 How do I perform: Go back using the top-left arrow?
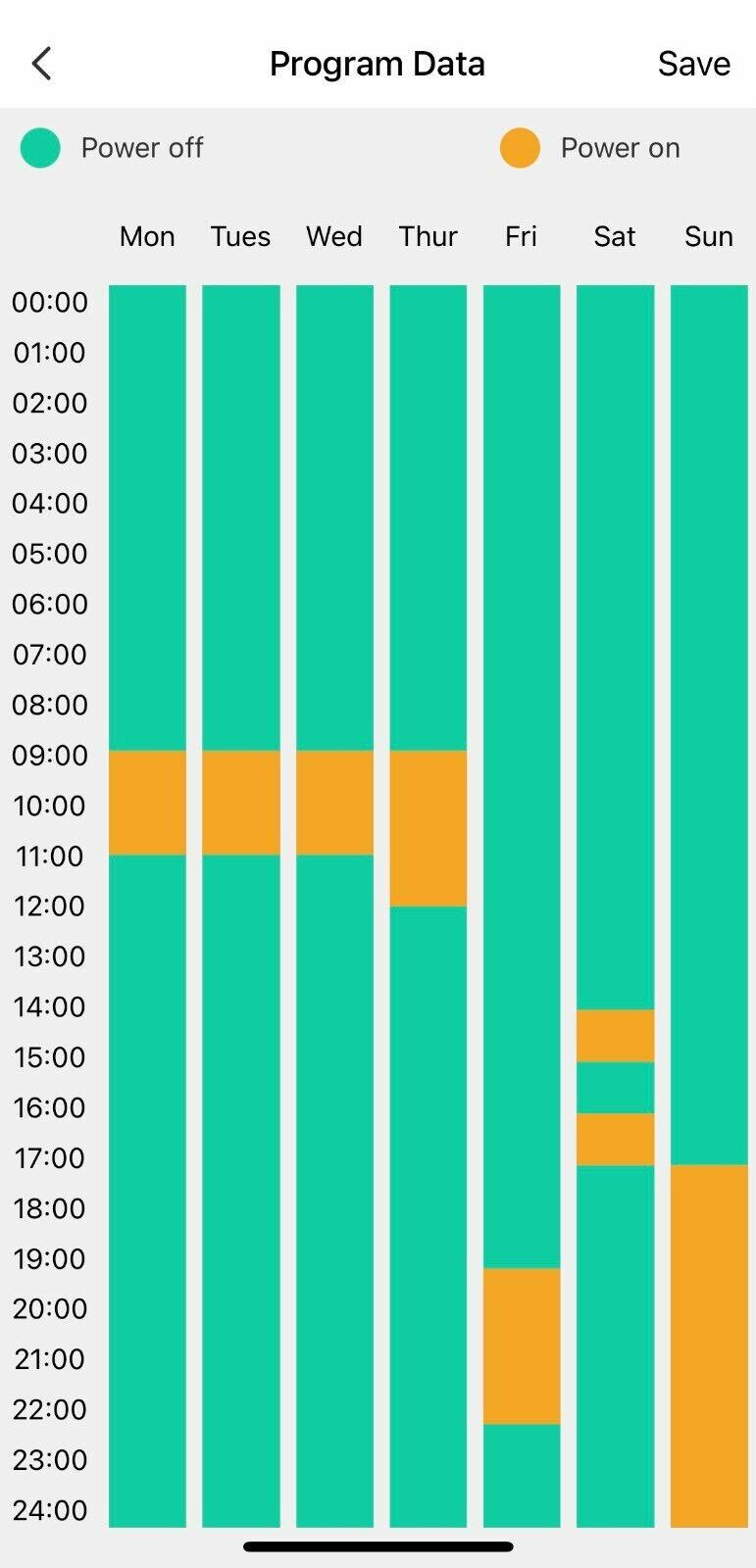[41, 64]
